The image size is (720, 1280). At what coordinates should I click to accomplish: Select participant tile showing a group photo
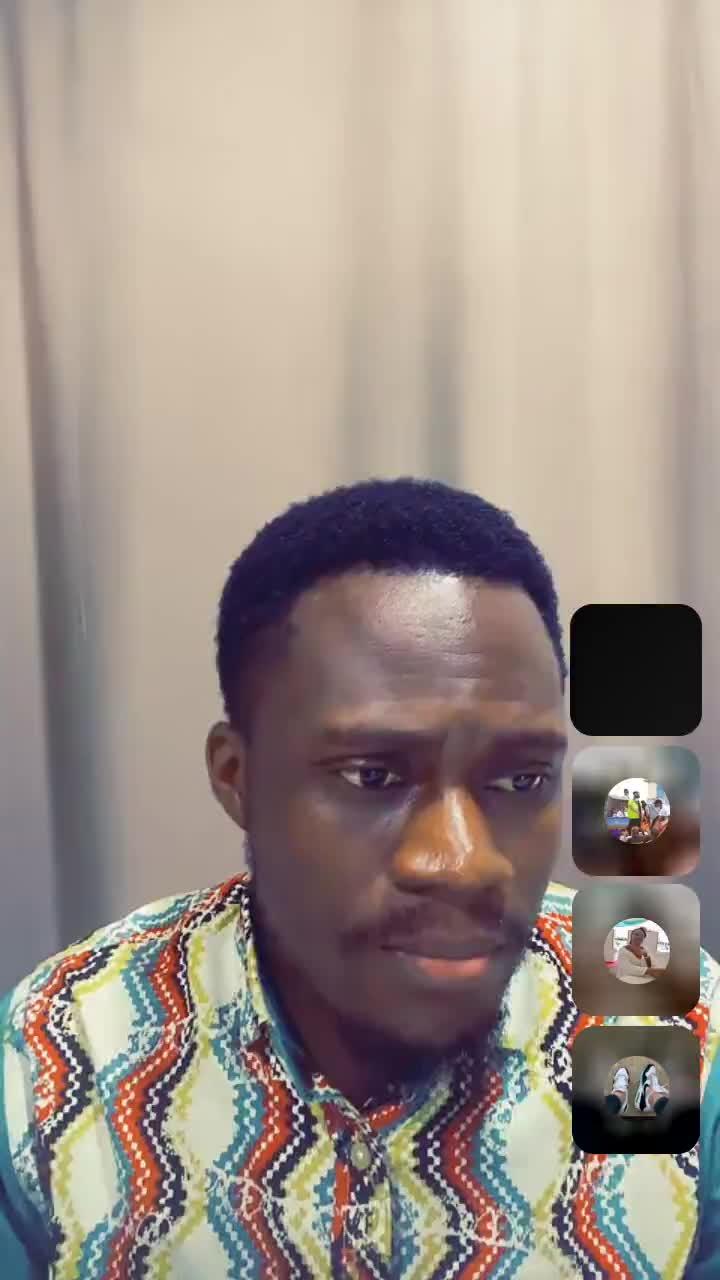(x=636, y=811)
